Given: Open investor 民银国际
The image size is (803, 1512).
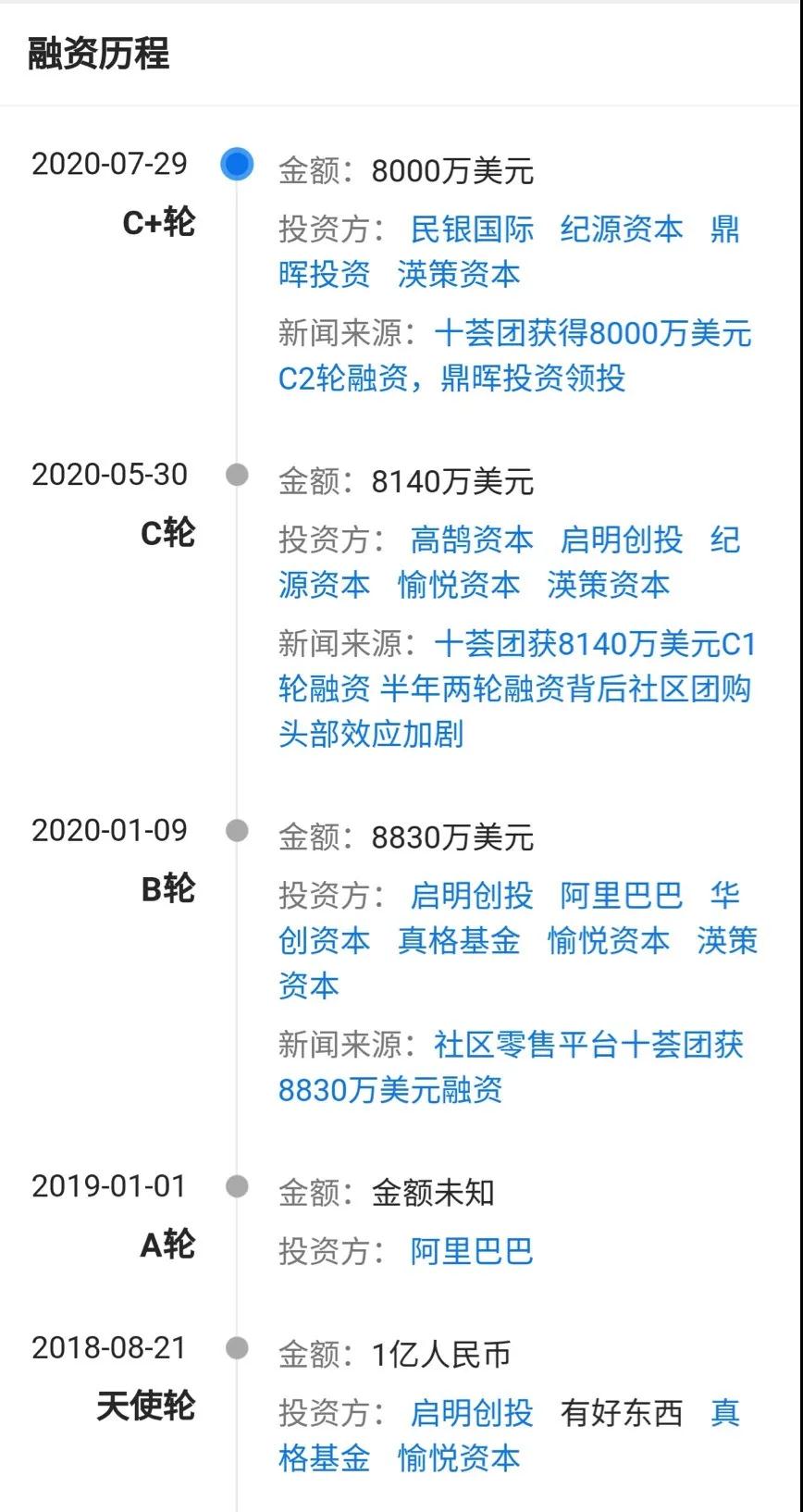Looking at the screenshot, I should (x=472, y=229).
